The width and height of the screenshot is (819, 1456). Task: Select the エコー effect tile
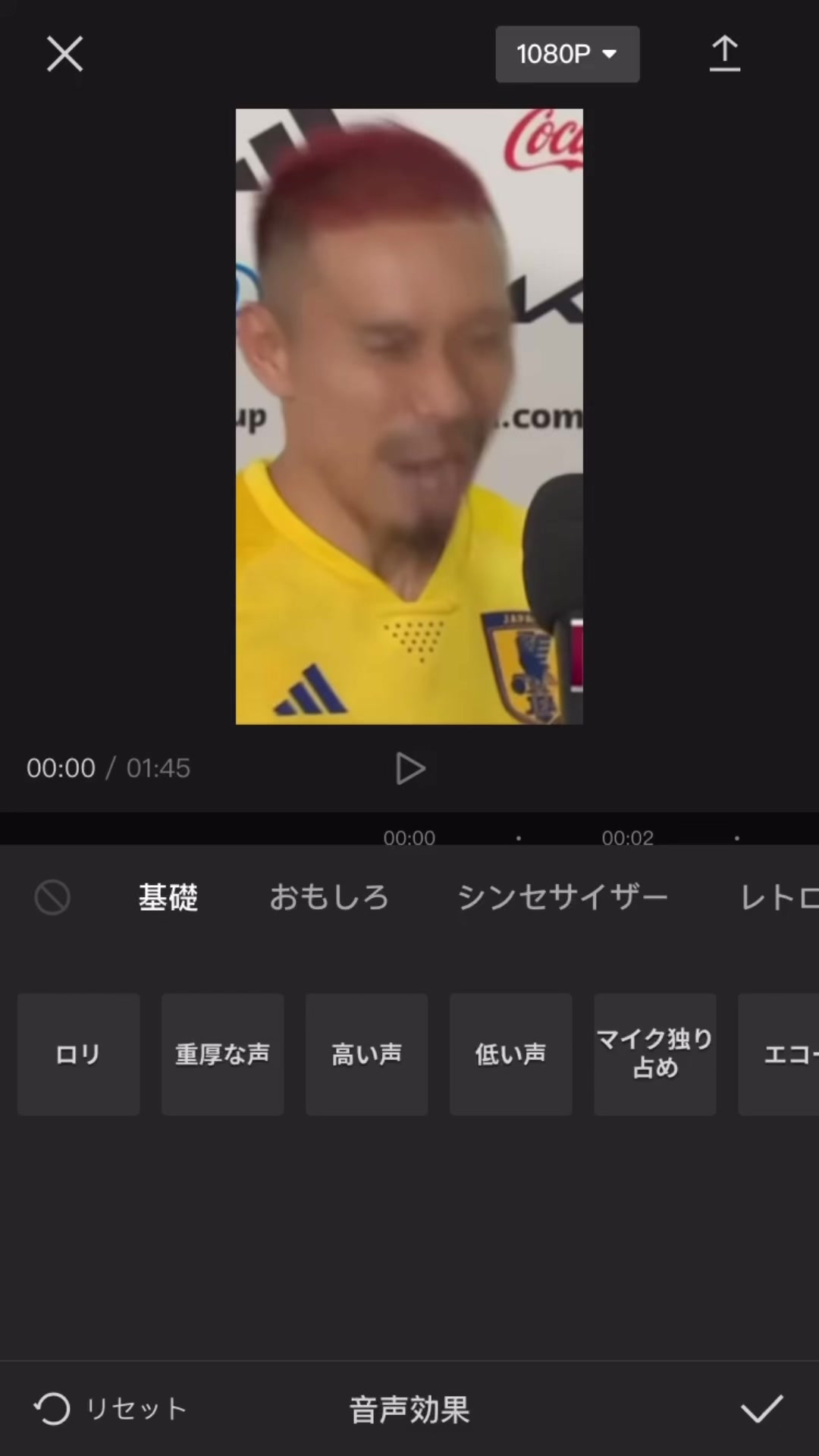(779, 1054)
